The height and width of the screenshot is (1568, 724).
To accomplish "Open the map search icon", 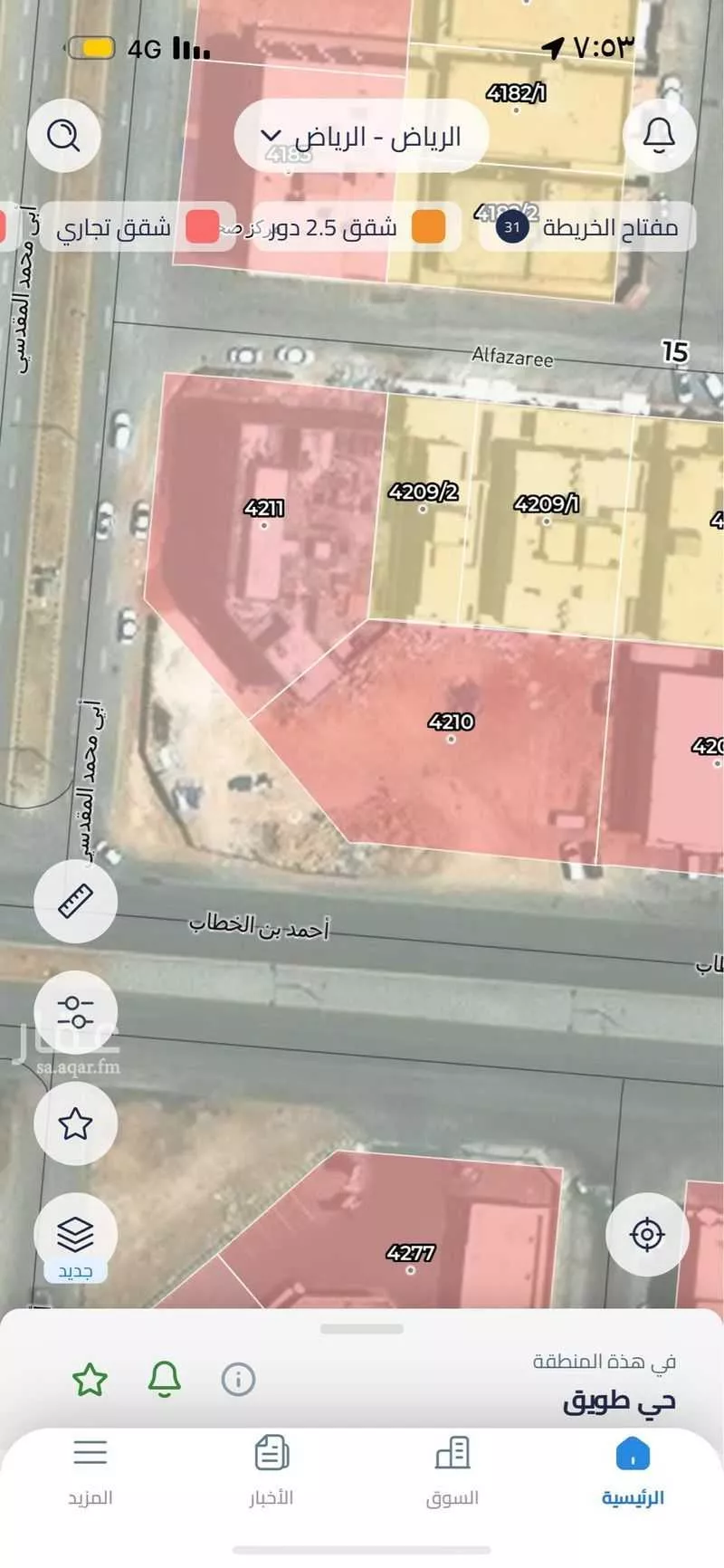I will [x=63, y=136].
